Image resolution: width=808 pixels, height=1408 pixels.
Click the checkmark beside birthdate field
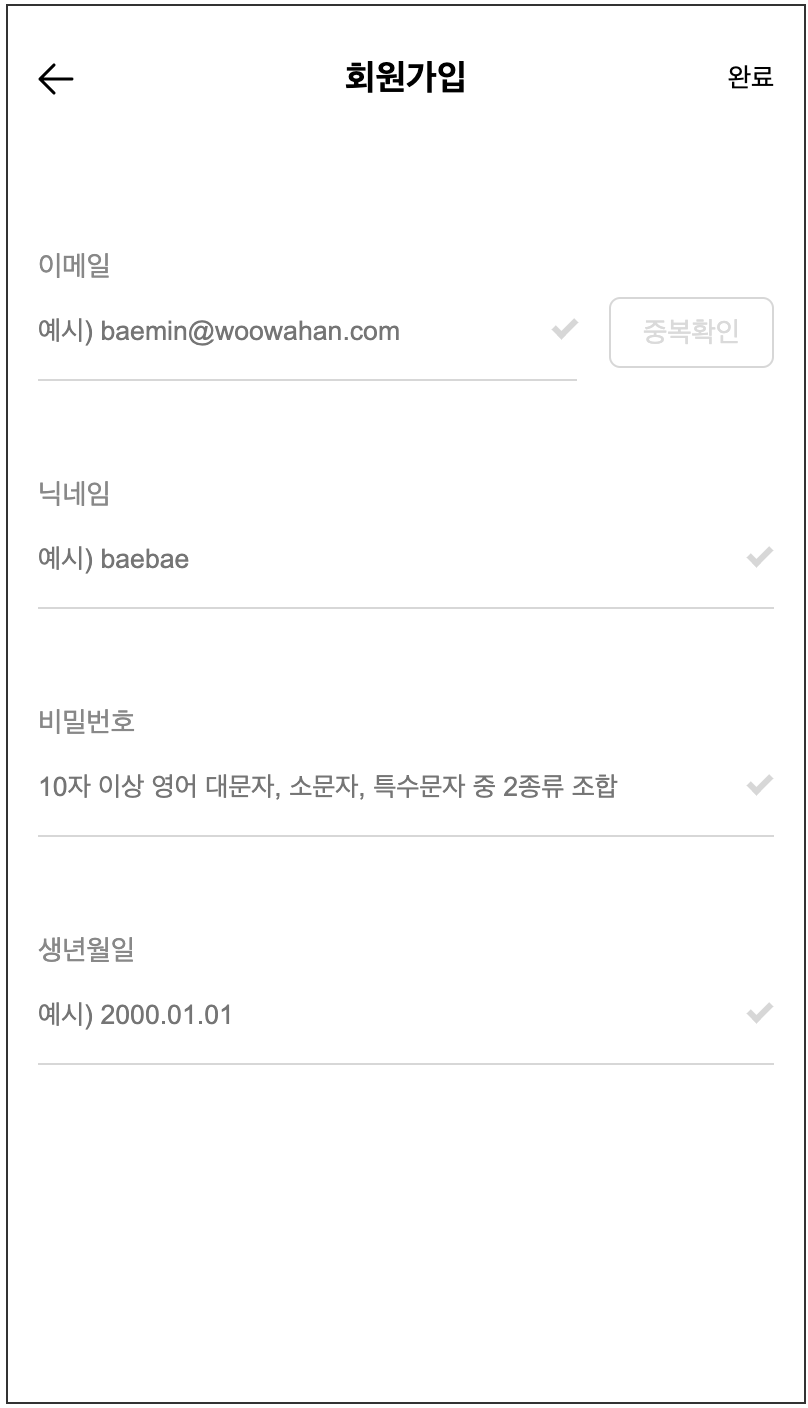(762, 1013)
